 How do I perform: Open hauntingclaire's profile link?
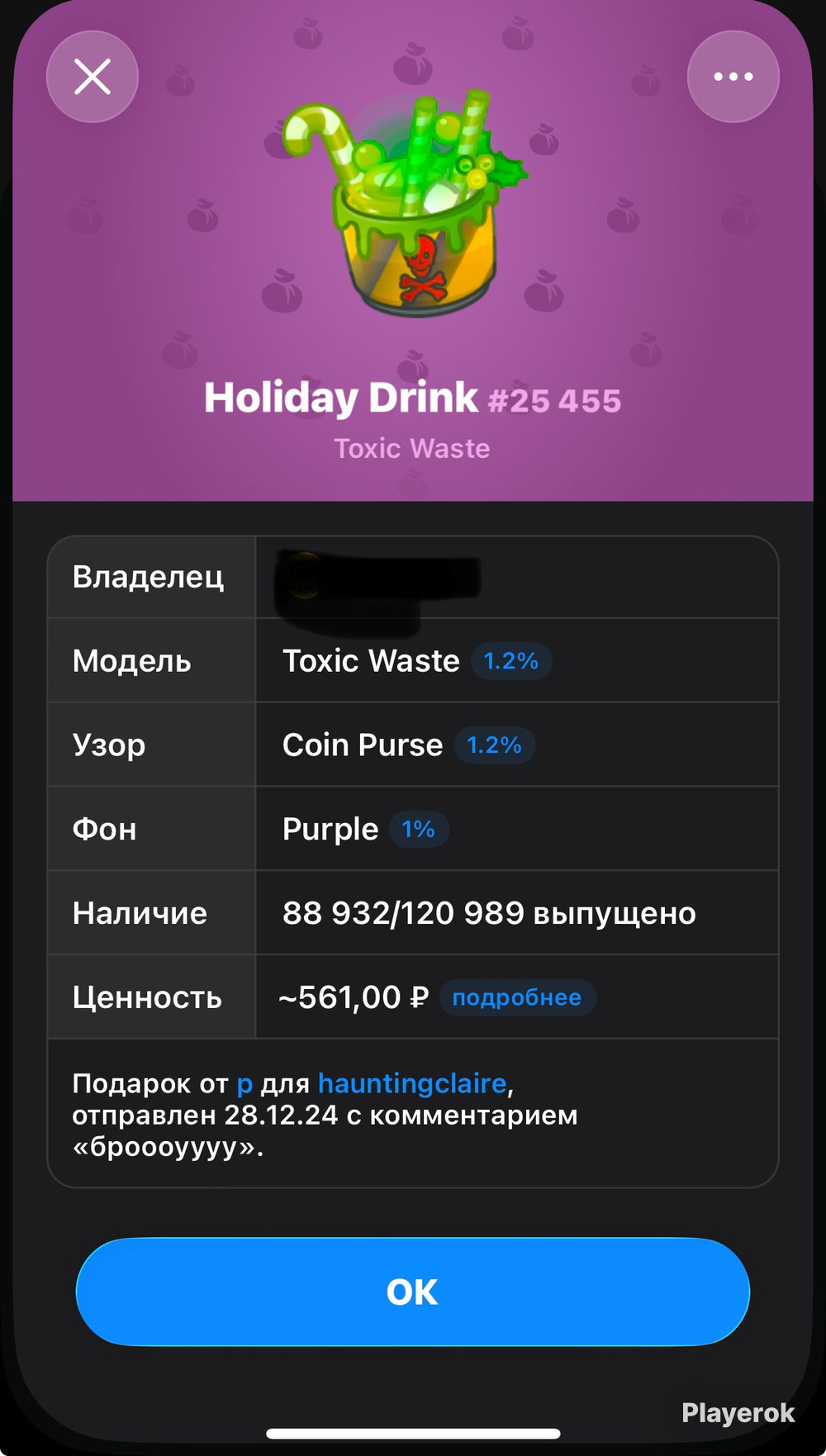click(412, 1083)
